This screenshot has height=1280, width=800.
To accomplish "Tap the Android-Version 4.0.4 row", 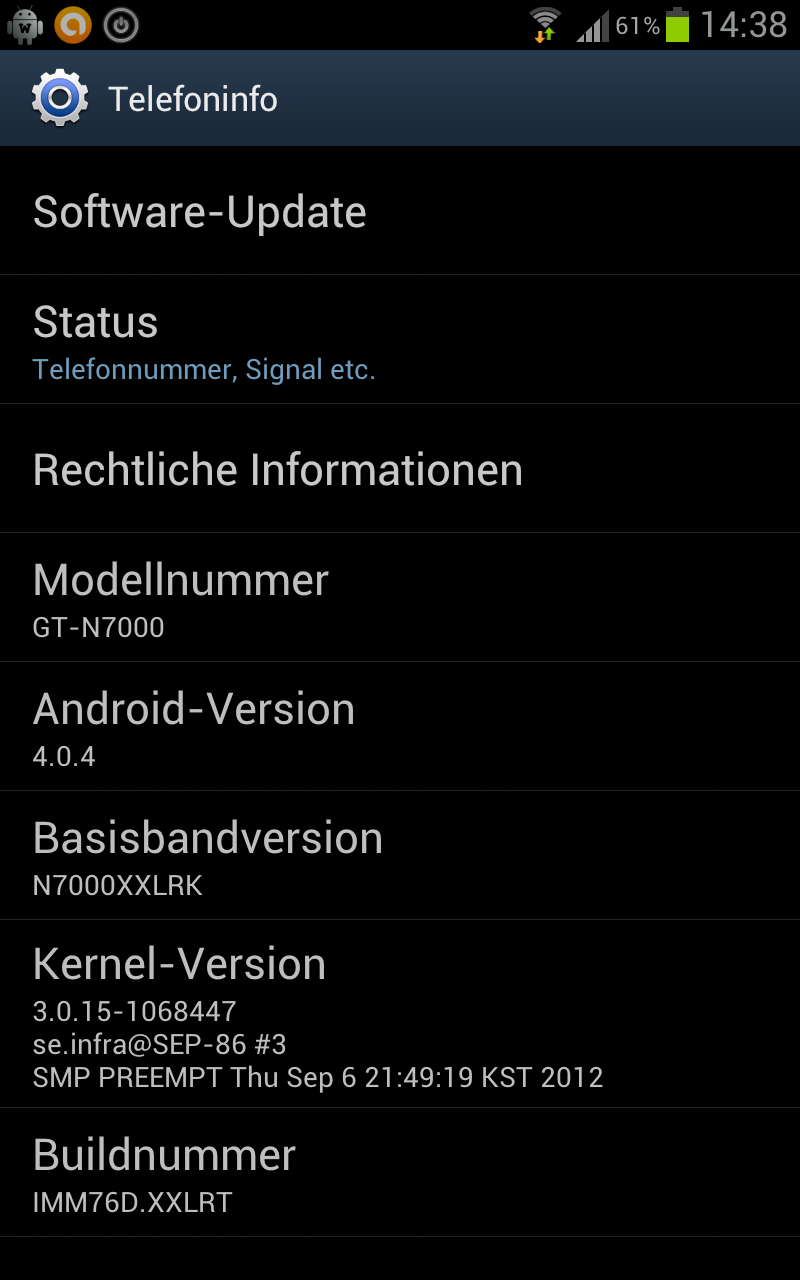I will 400,727.
